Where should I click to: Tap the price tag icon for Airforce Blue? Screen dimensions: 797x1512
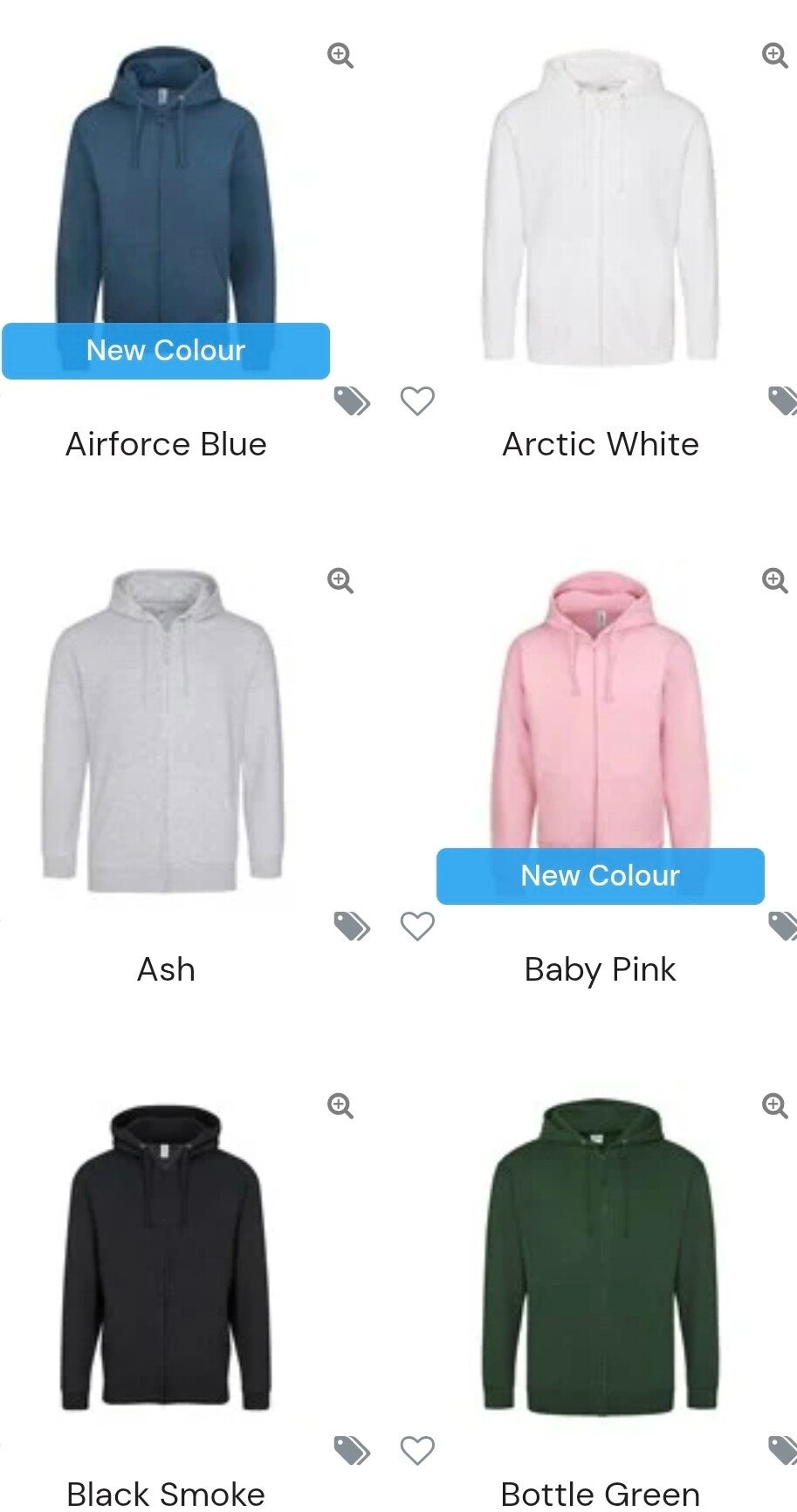pyautogui.click(x=353, y=401)
